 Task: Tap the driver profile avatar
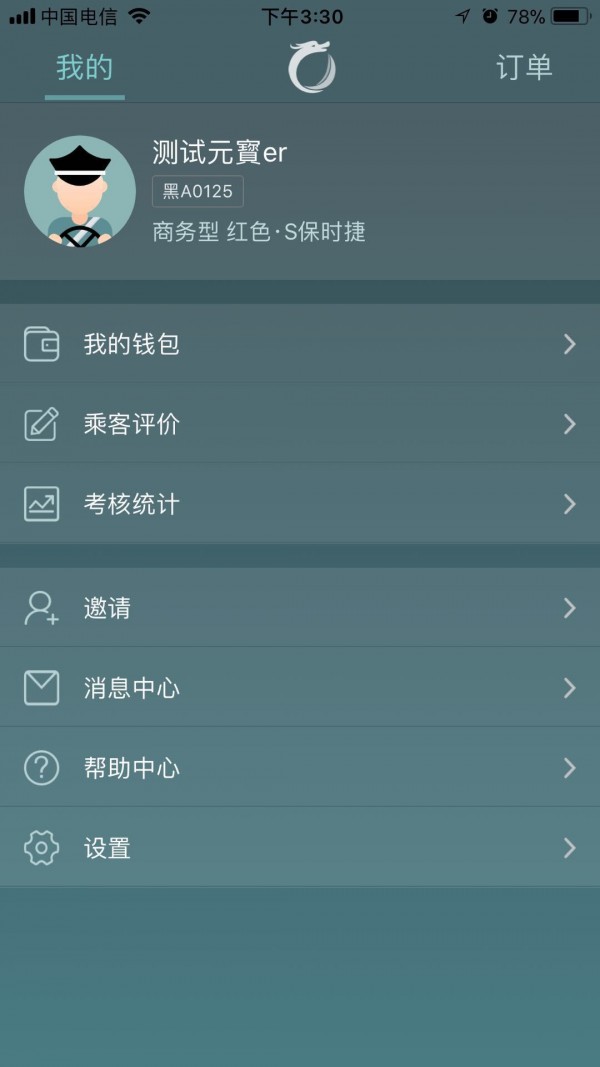tap(80, 191)
